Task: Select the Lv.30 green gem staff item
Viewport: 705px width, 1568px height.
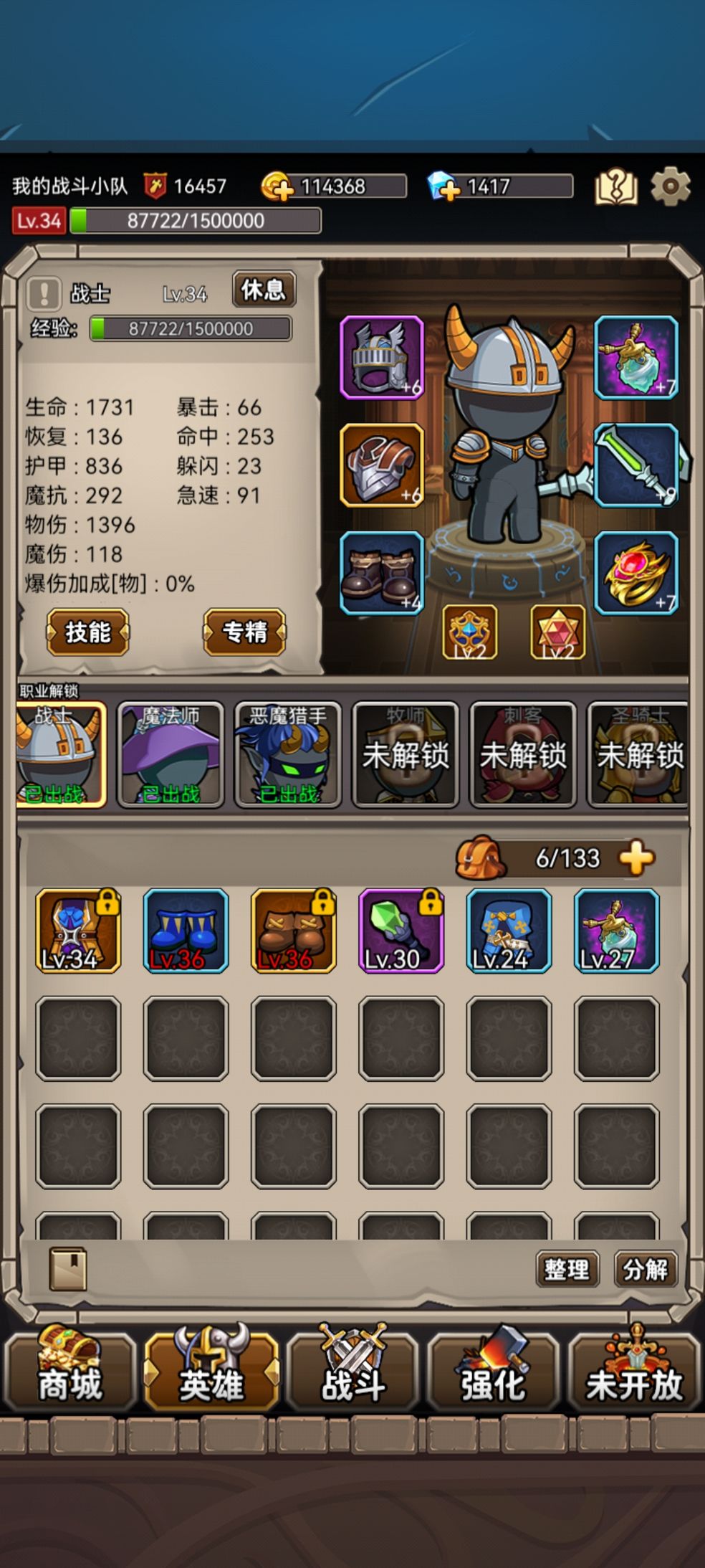Action: tap(401, 931)
